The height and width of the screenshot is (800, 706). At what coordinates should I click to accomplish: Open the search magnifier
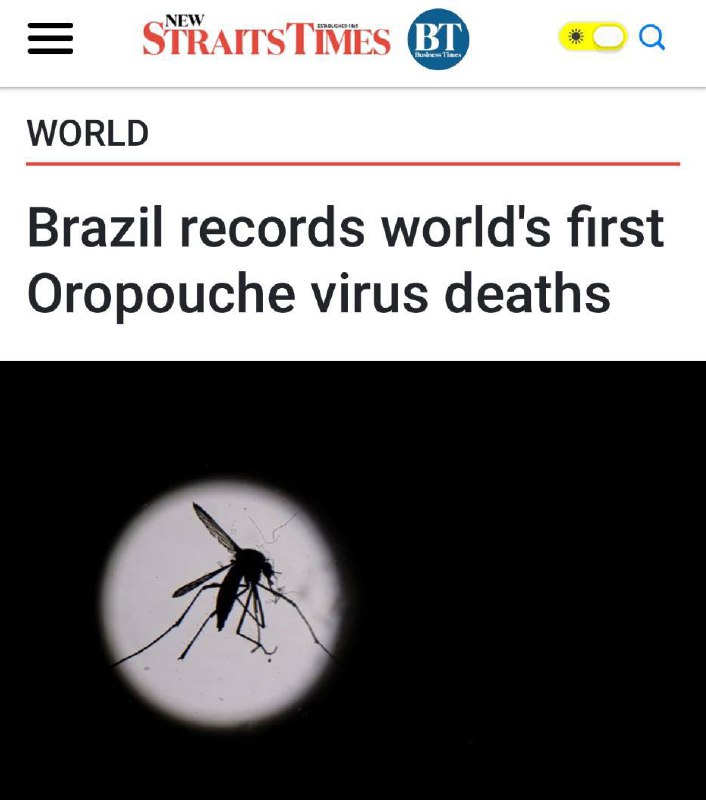(x=652, y=38)
